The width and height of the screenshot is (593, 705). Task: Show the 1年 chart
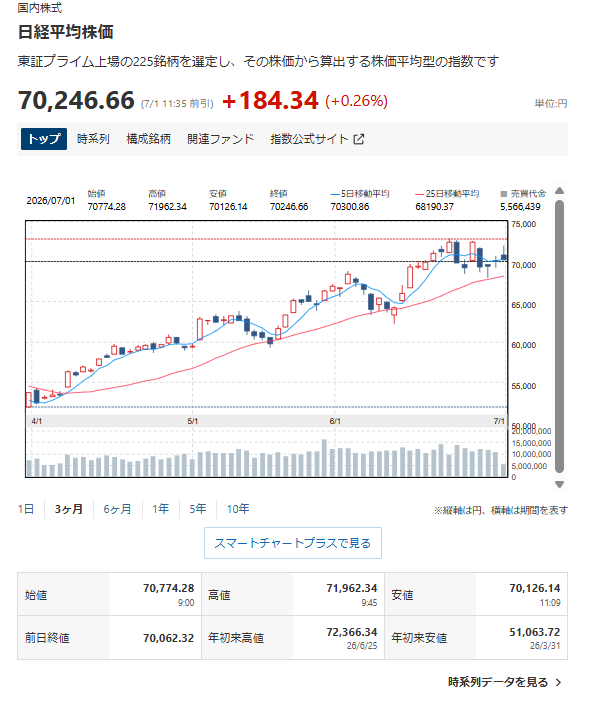[161, 509]
